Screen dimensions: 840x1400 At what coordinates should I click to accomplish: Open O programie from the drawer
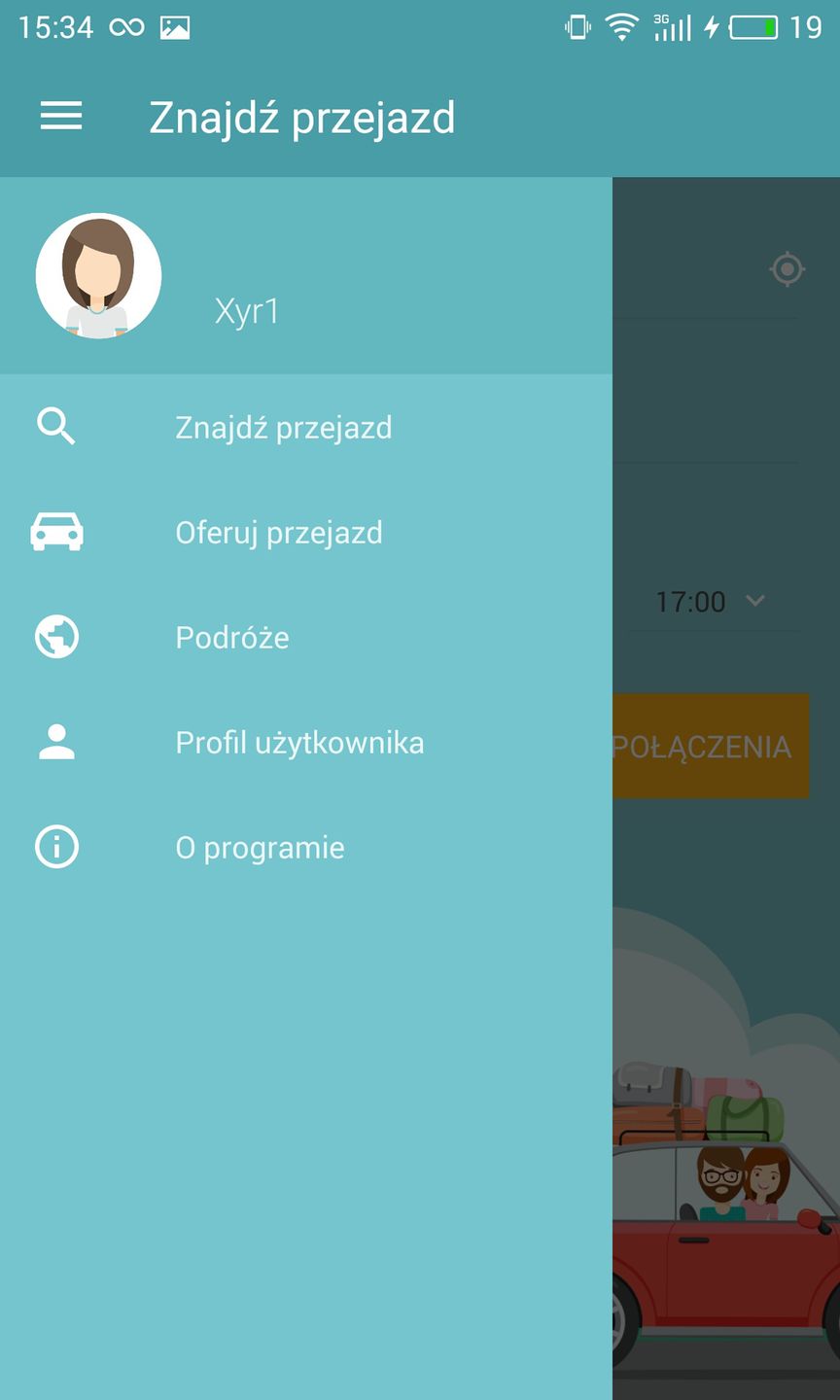[x=259, y=847]
